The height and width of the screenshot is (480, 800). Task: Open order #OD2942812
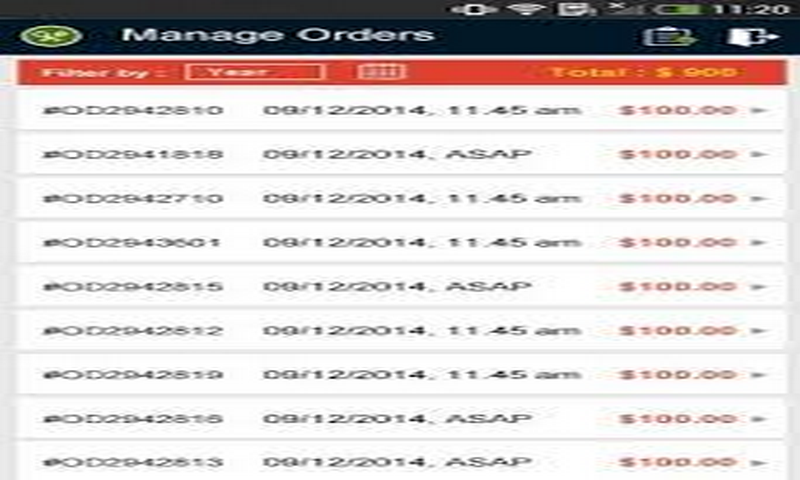400,330
